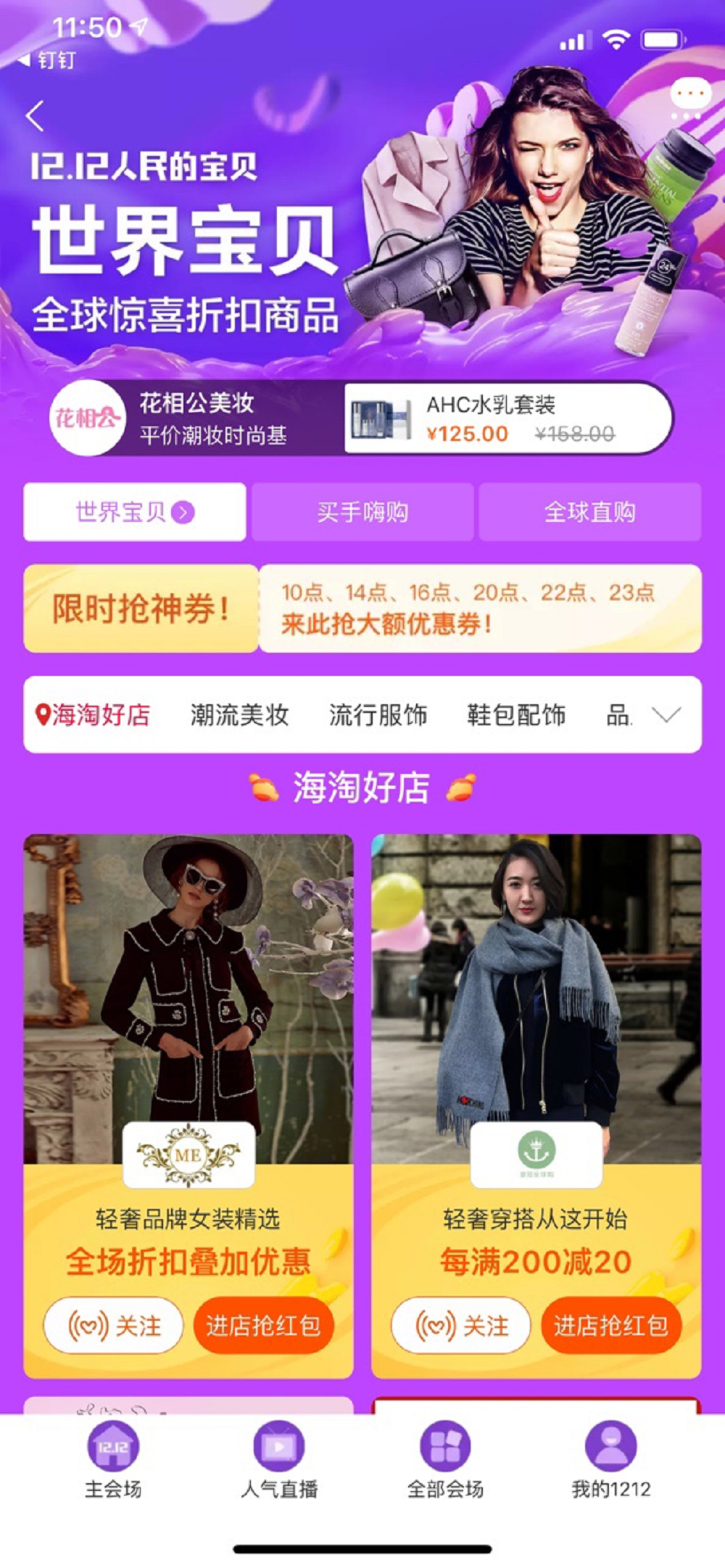Follow the 轻奢品牌女装精选 store
Image resolution: width=725 pixels, height=1568 pixels.
[114, 1326]
